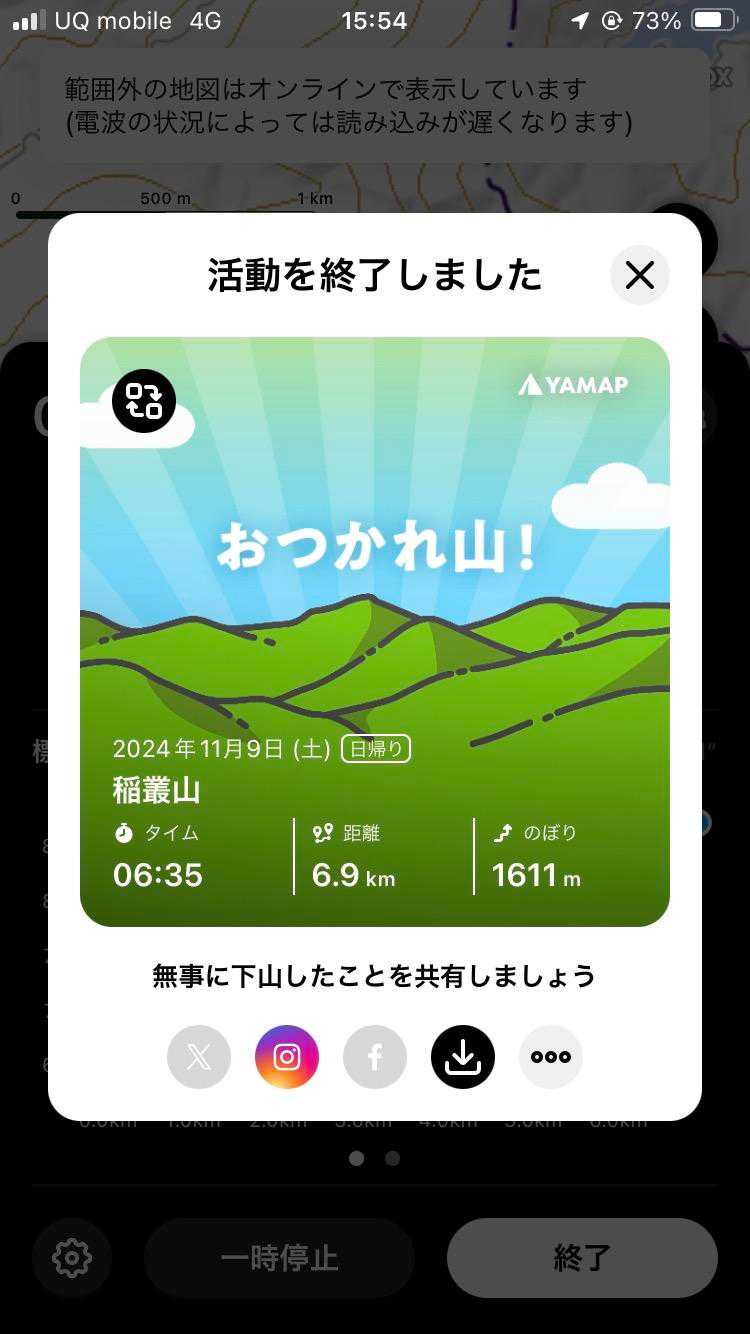Open more sharing options
This screenshot has width=750, height=1334.
[551, 1057]
